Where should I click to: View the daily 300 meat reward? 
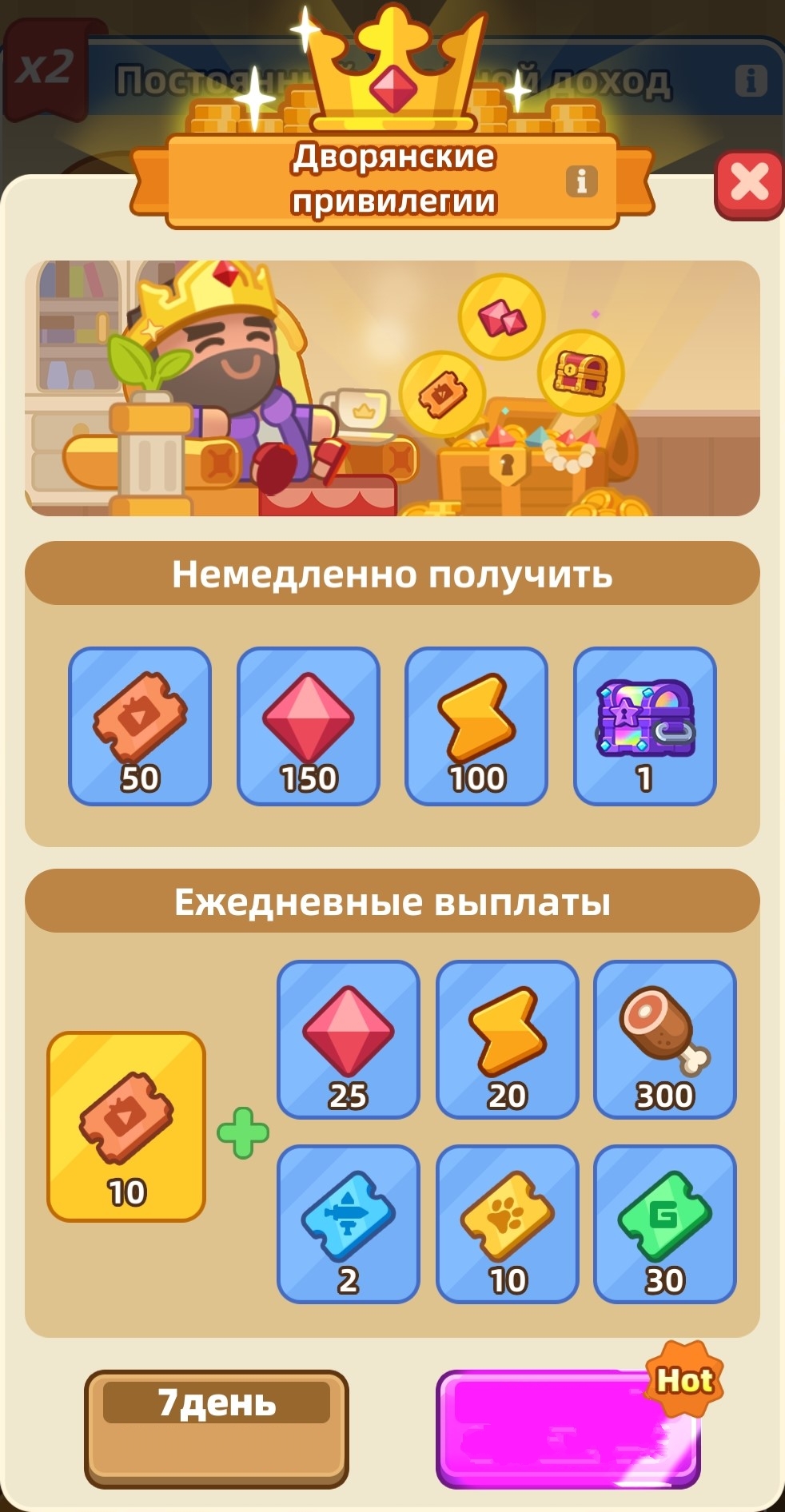click(665, 1039)
